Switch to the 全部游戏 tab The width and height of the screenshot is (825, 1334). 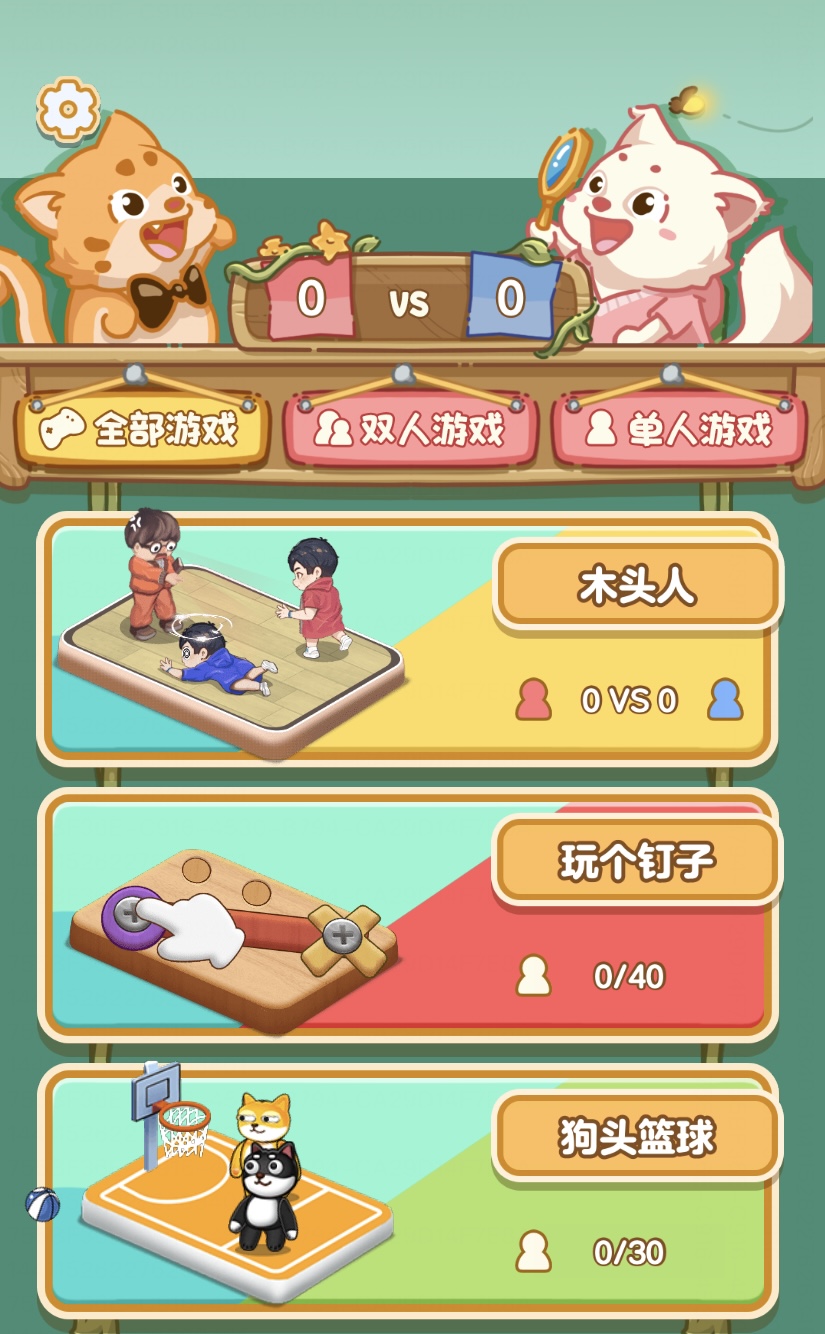pos(142,430)
